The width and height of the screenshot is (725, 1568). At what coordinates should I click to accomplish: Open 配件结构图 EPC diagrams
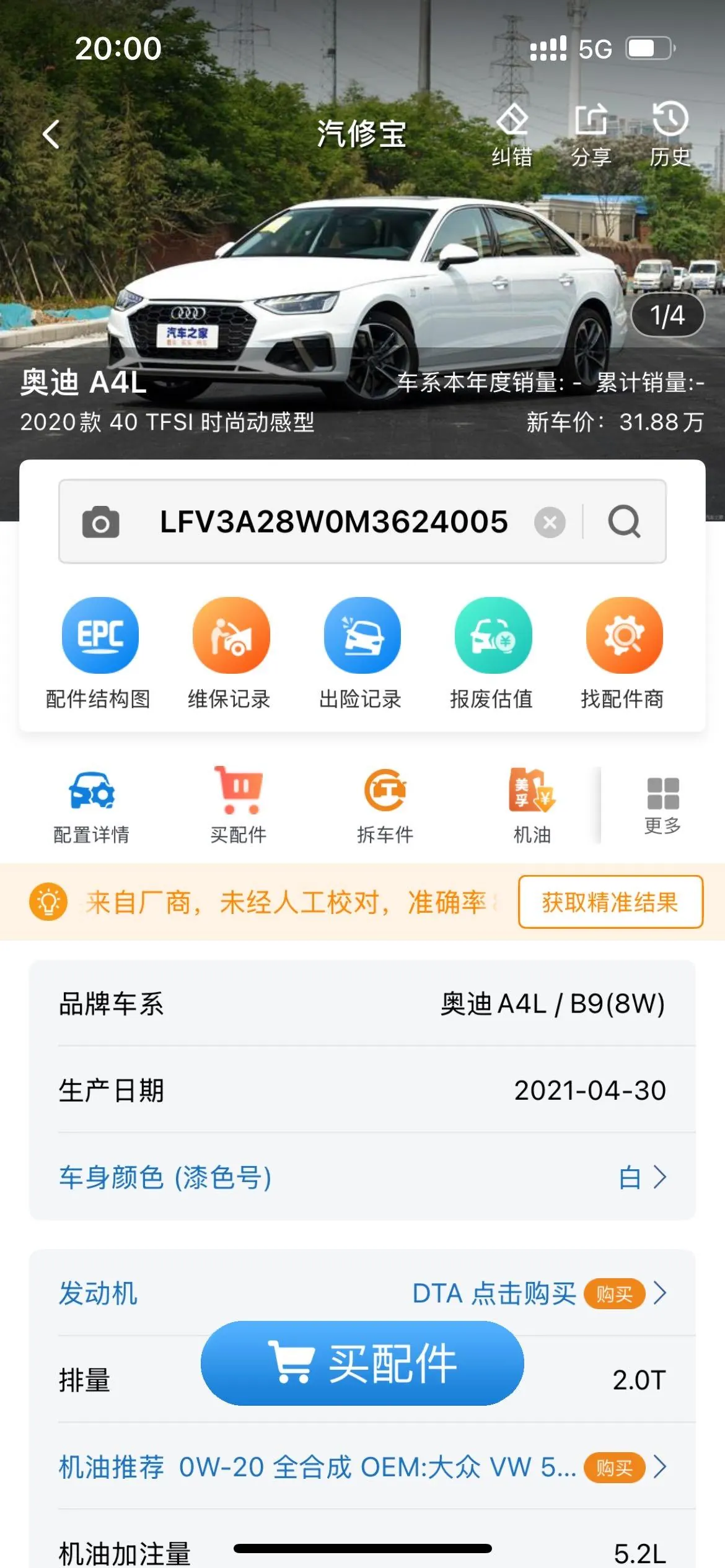[x=99, y=653]
